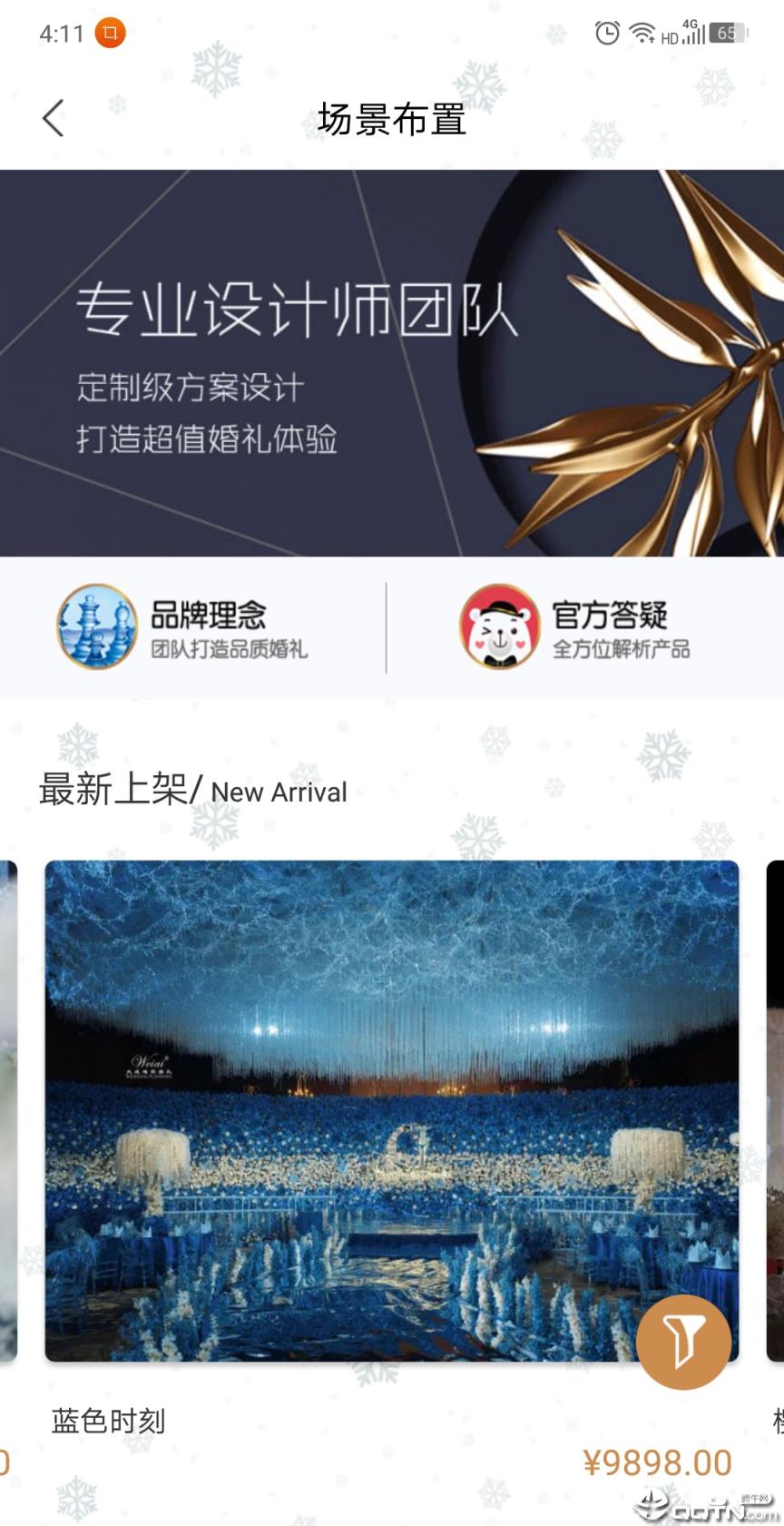Tap the 全方位解析产品 subtitle text
Image resolution: width=784 pixels, height=1526 pixels.
622,650
